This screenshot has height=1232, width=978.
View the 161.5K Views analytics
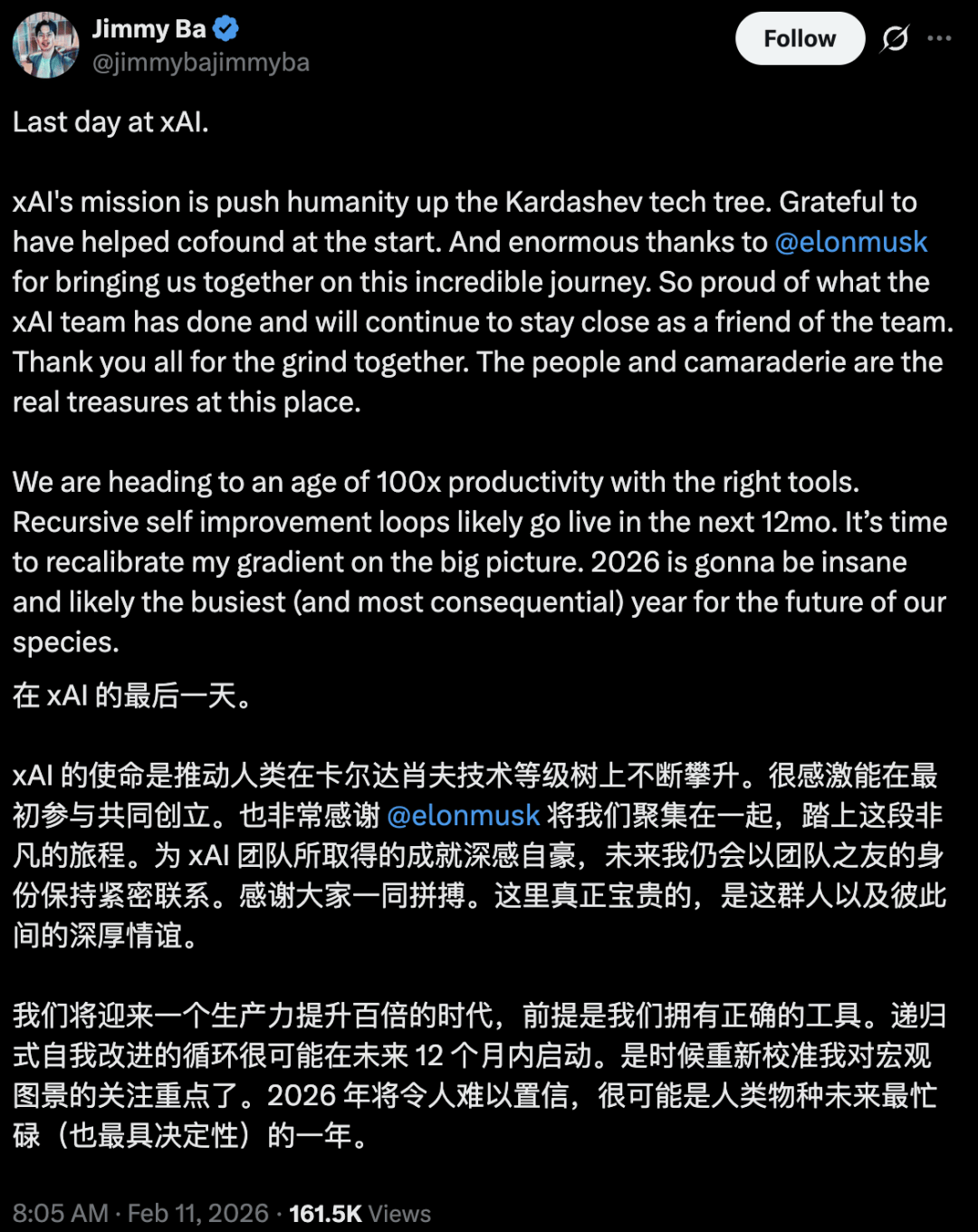pyautogui.click(x=360, y=1213)
